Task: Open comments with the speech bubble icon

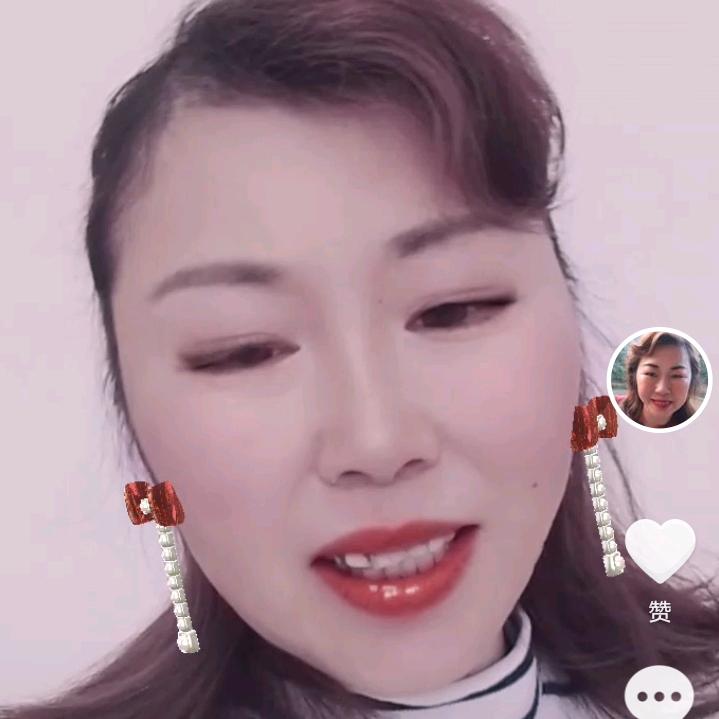Action: (x=659, y=693)
